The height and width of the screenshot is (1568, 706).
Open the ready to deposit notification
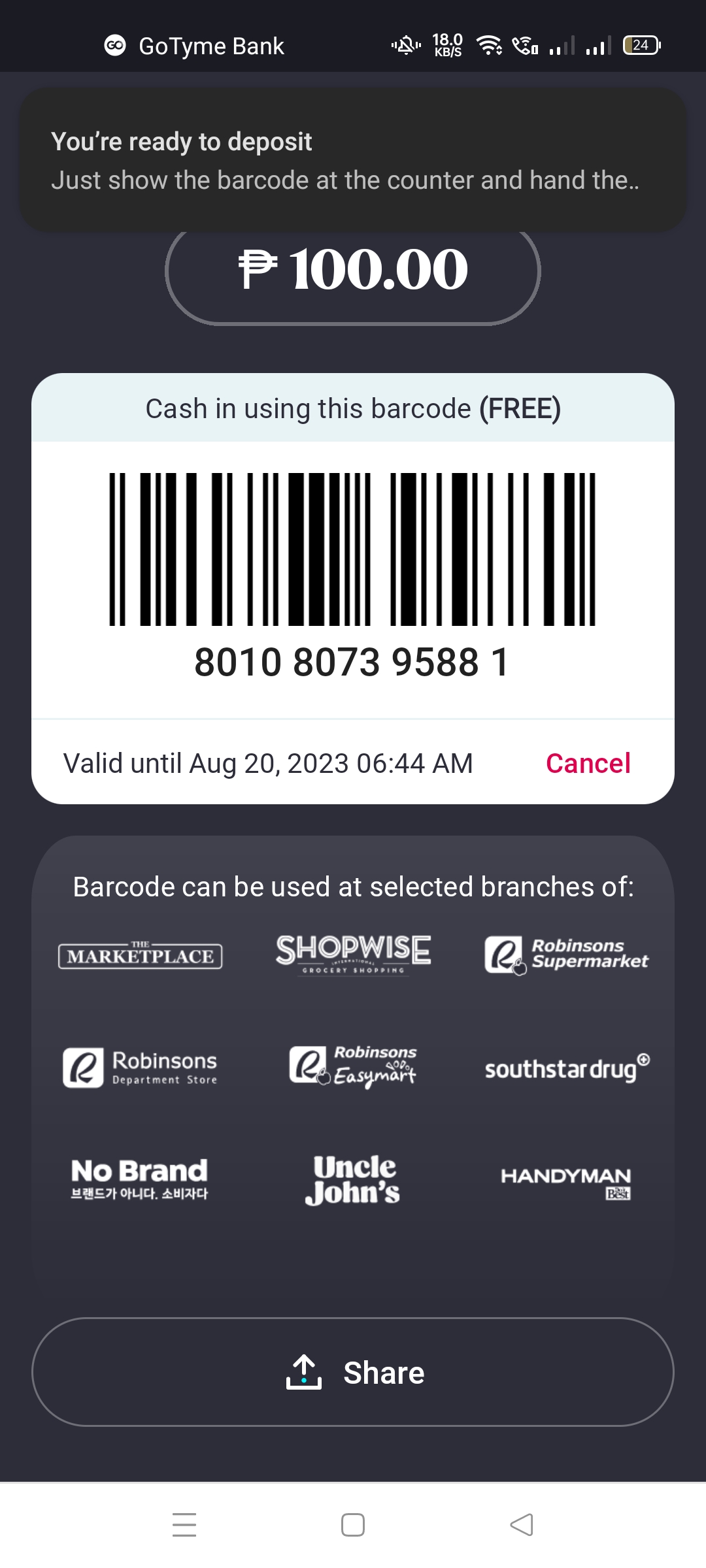click(353, 160)
